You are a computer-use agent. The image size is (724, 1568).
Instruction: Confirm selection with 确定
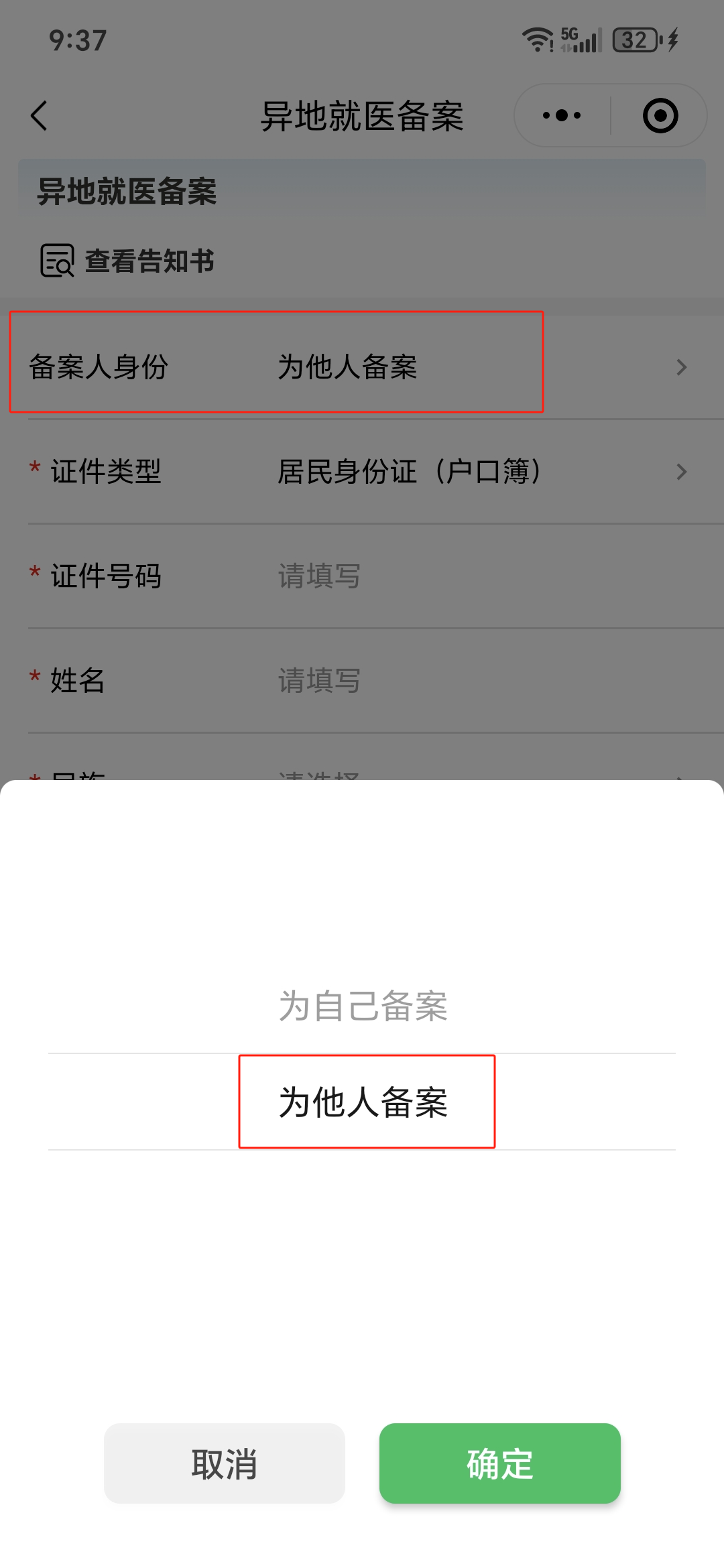(x=500, y=1463)
